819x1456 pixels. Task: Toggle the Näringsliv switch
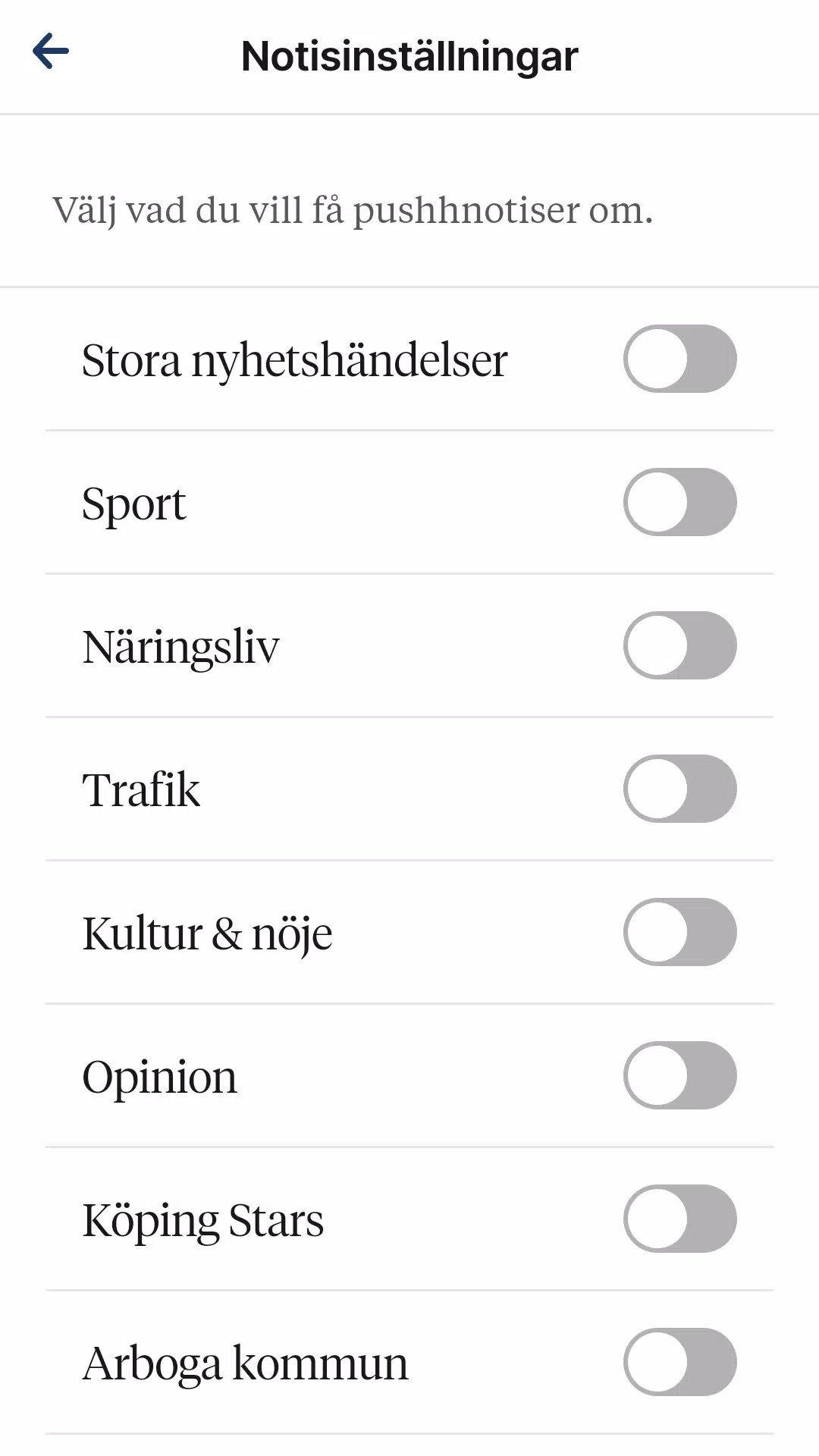(x=679, y=645)
